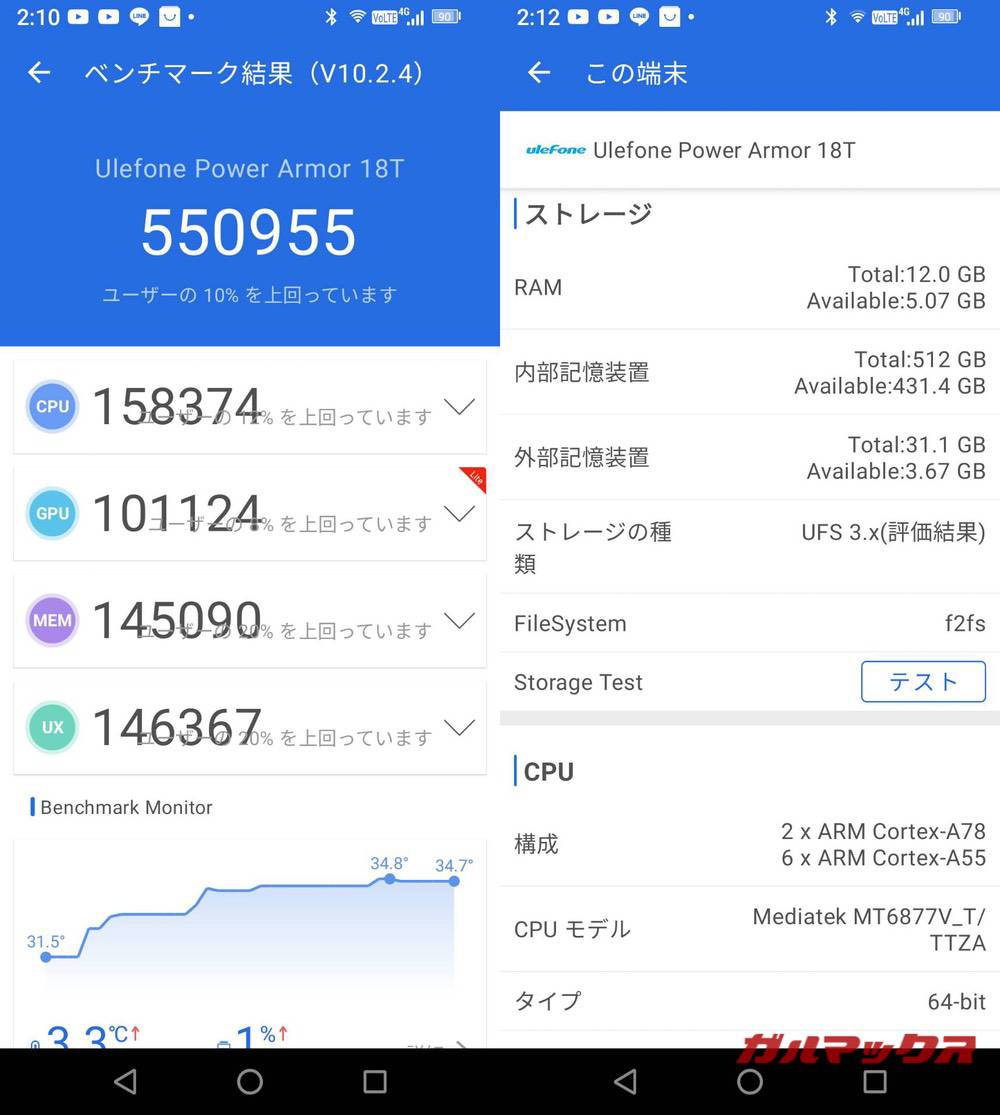
Task: Select the MEM score icon
Action: (52, 620)
